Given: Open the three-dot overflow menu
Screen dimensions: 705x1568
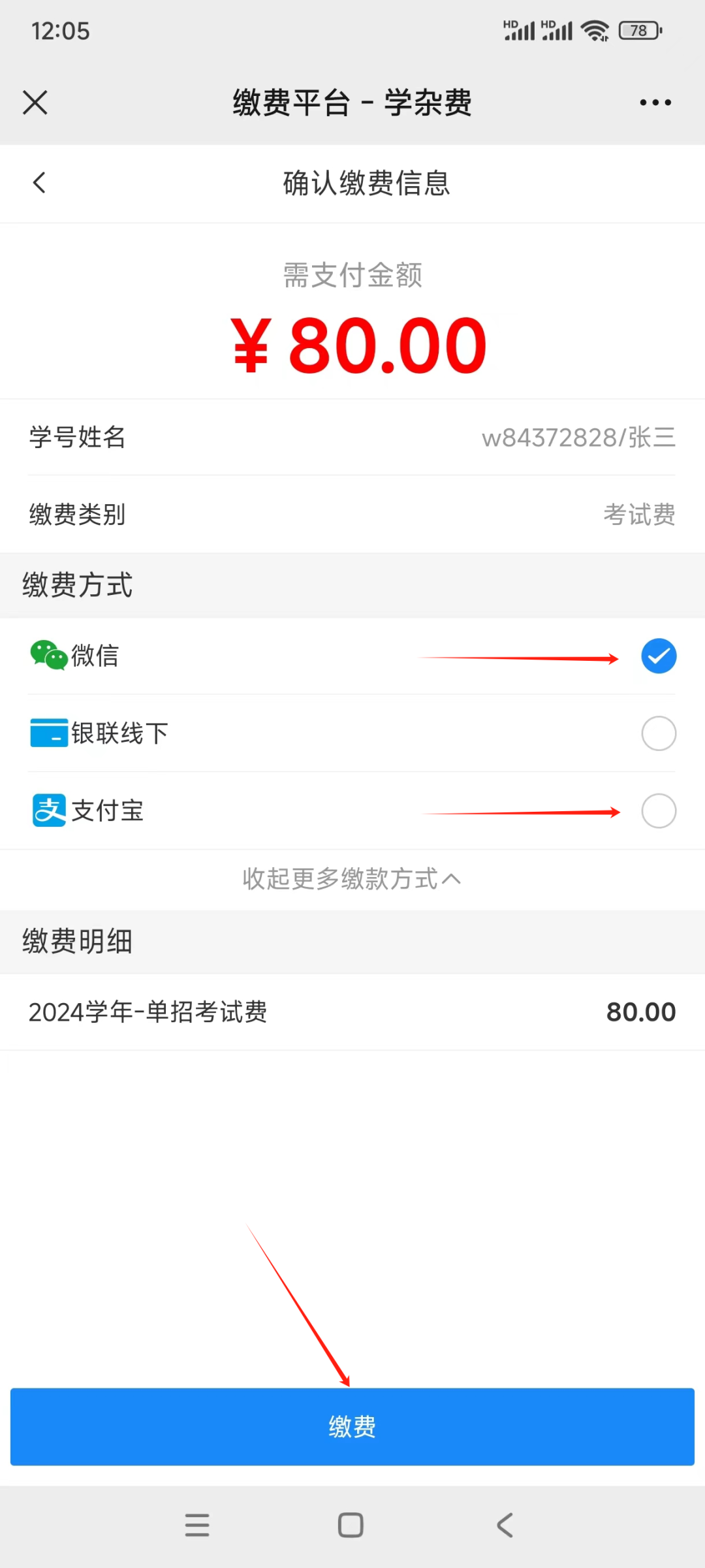Looking at the screenshot, I should (655, 103).
